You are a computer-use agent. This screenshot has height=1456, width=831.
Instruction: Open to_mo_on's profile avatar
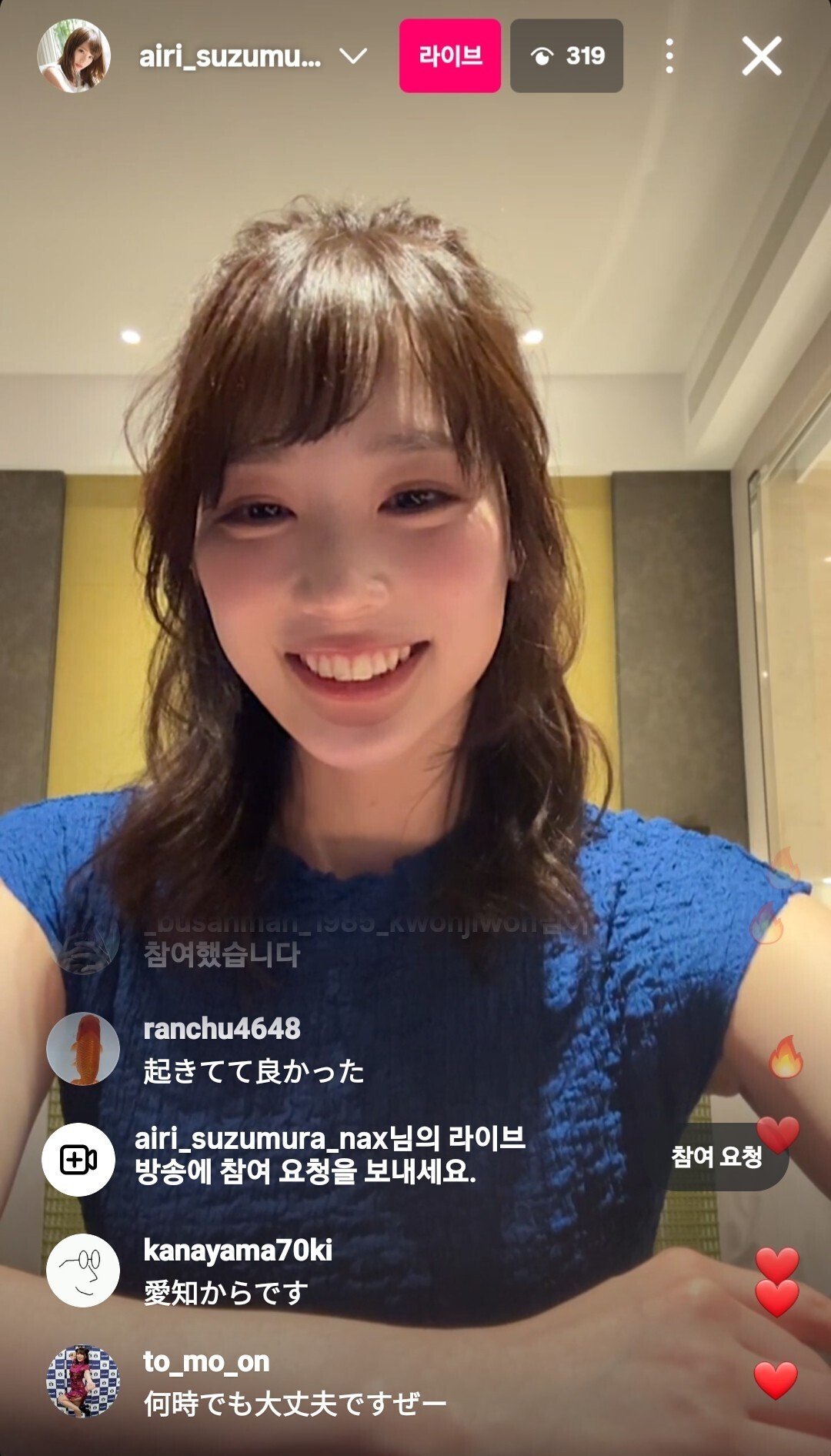click(83, 1381)
